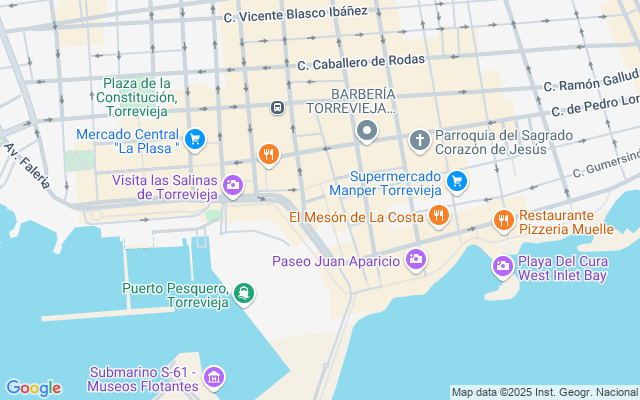
Task: Open the Parroquia del Sagrado Corazón de Jesús pin
Action: point(420,140)
